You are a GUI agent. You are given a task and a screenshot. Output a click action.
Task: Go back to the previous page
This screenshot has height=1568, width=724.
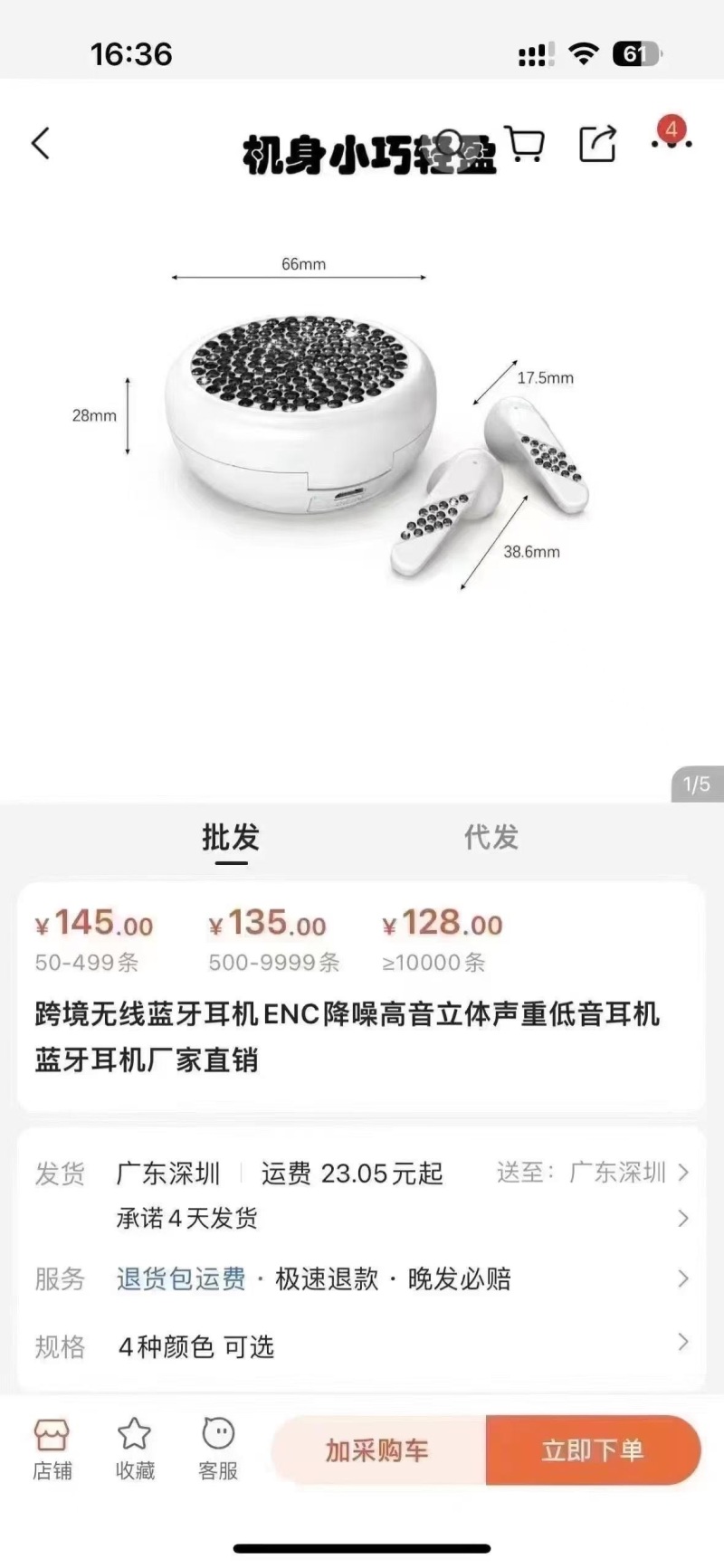tap(41, 143)
